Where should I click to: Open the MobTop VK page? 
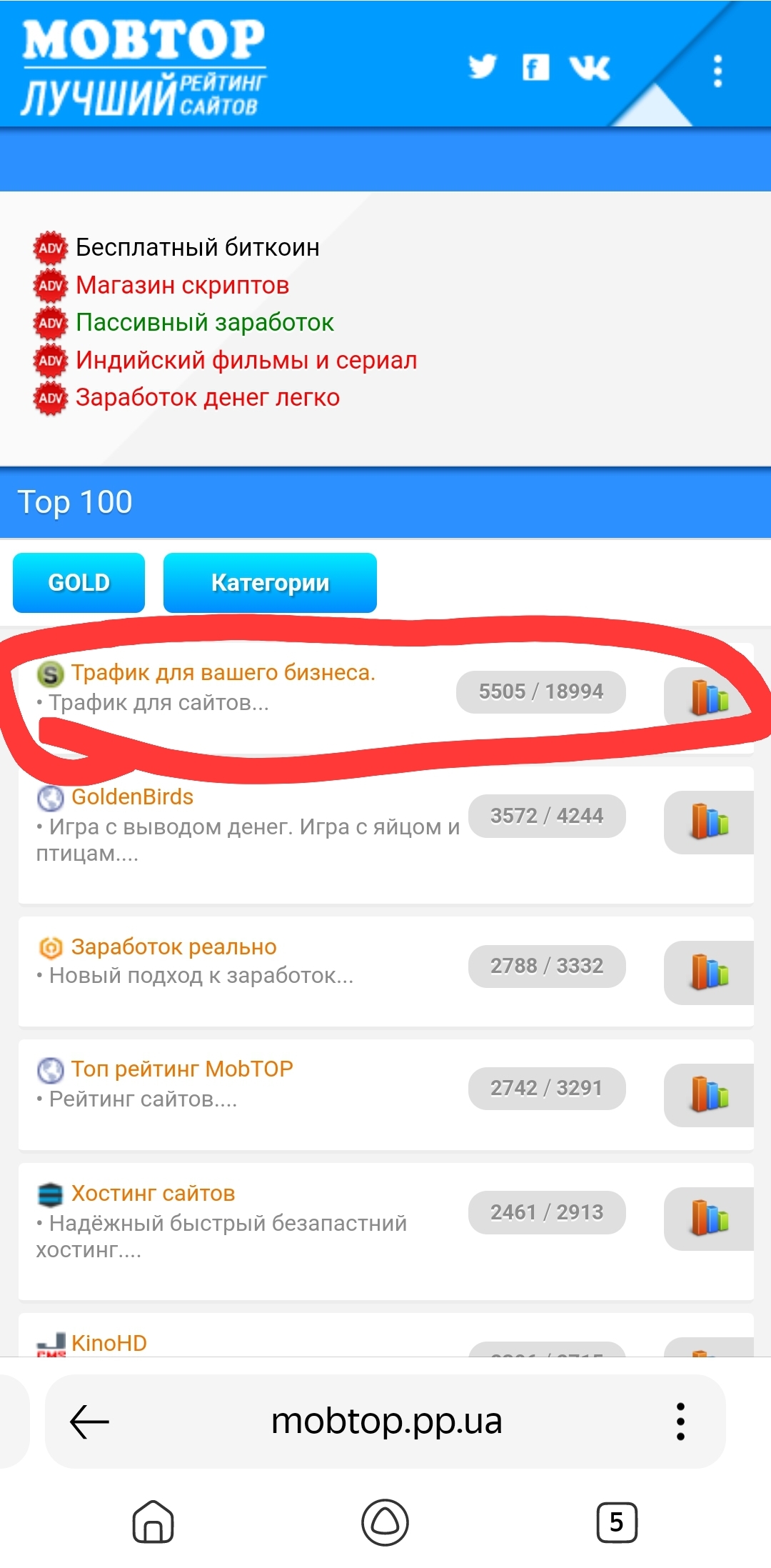(x=590, y=67)
